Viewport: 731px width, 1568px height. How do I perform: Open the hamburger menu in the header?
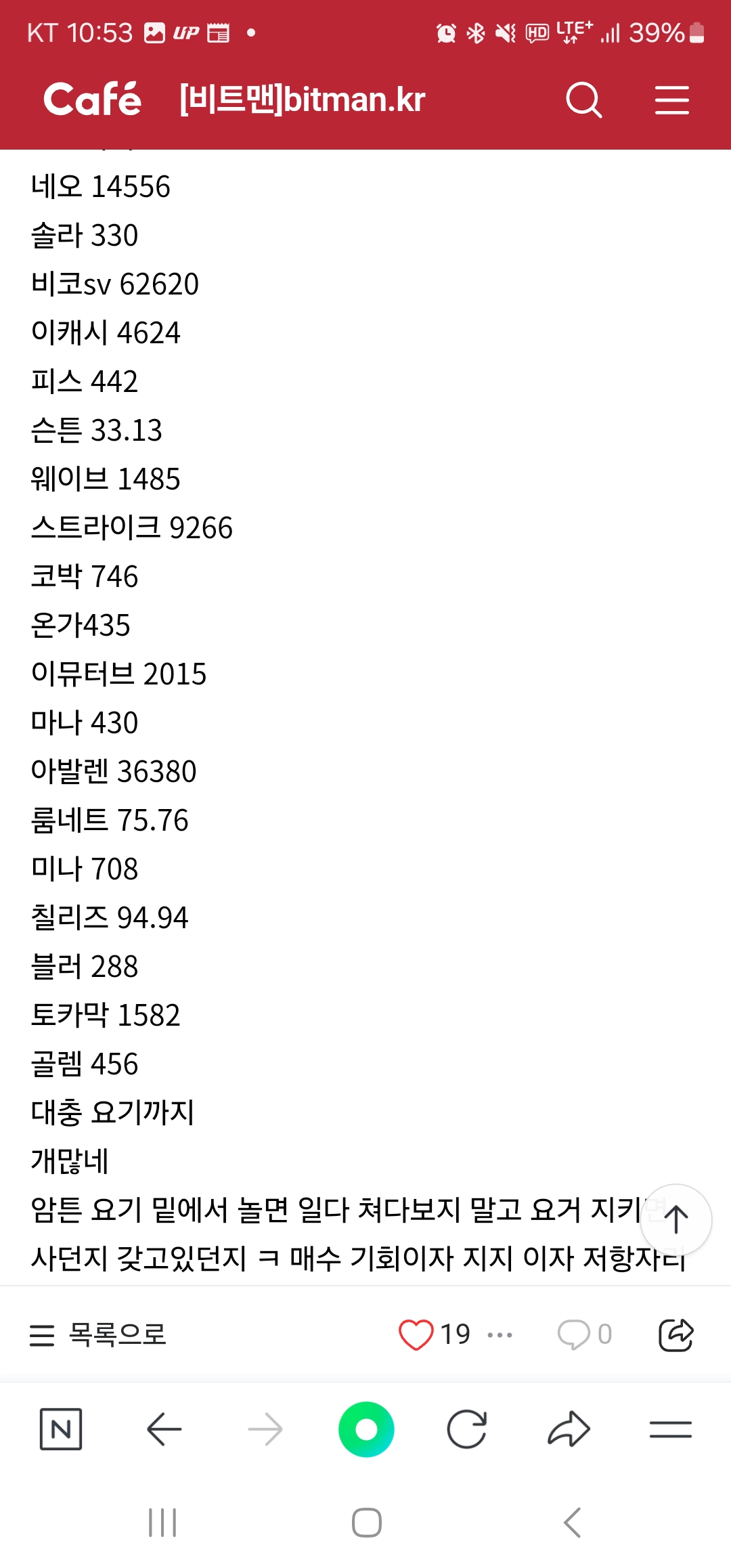(x=672, y=100)
